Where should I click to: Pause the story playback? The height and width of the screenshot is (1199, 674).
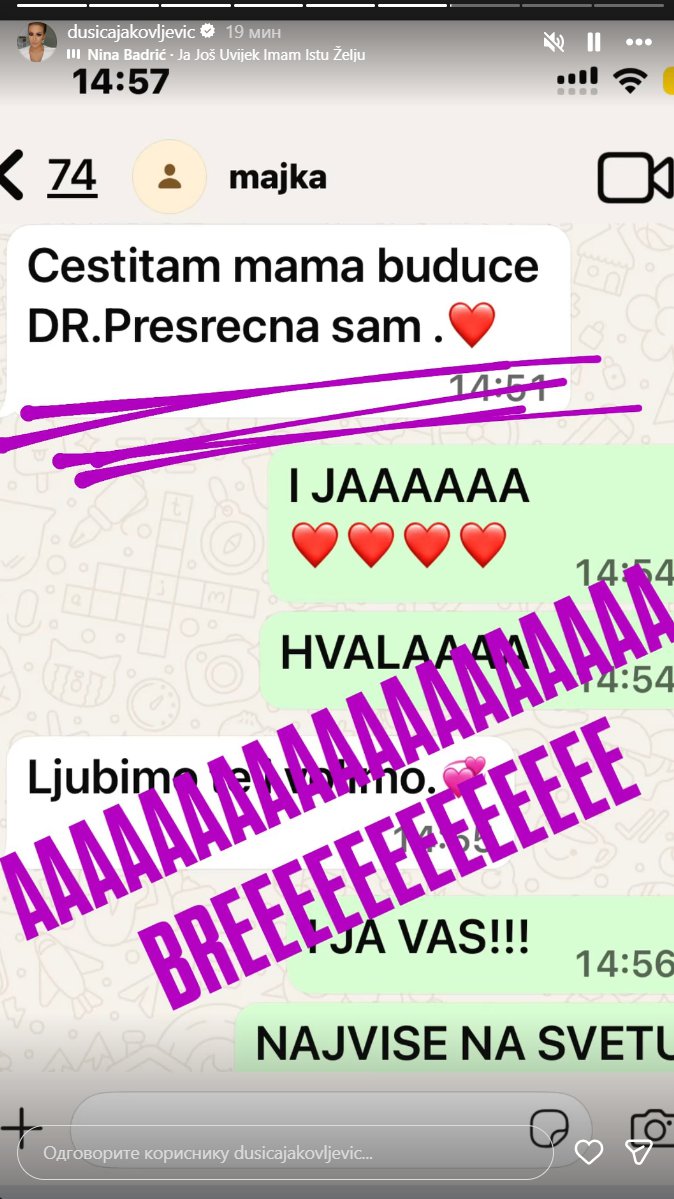(594, 41)
